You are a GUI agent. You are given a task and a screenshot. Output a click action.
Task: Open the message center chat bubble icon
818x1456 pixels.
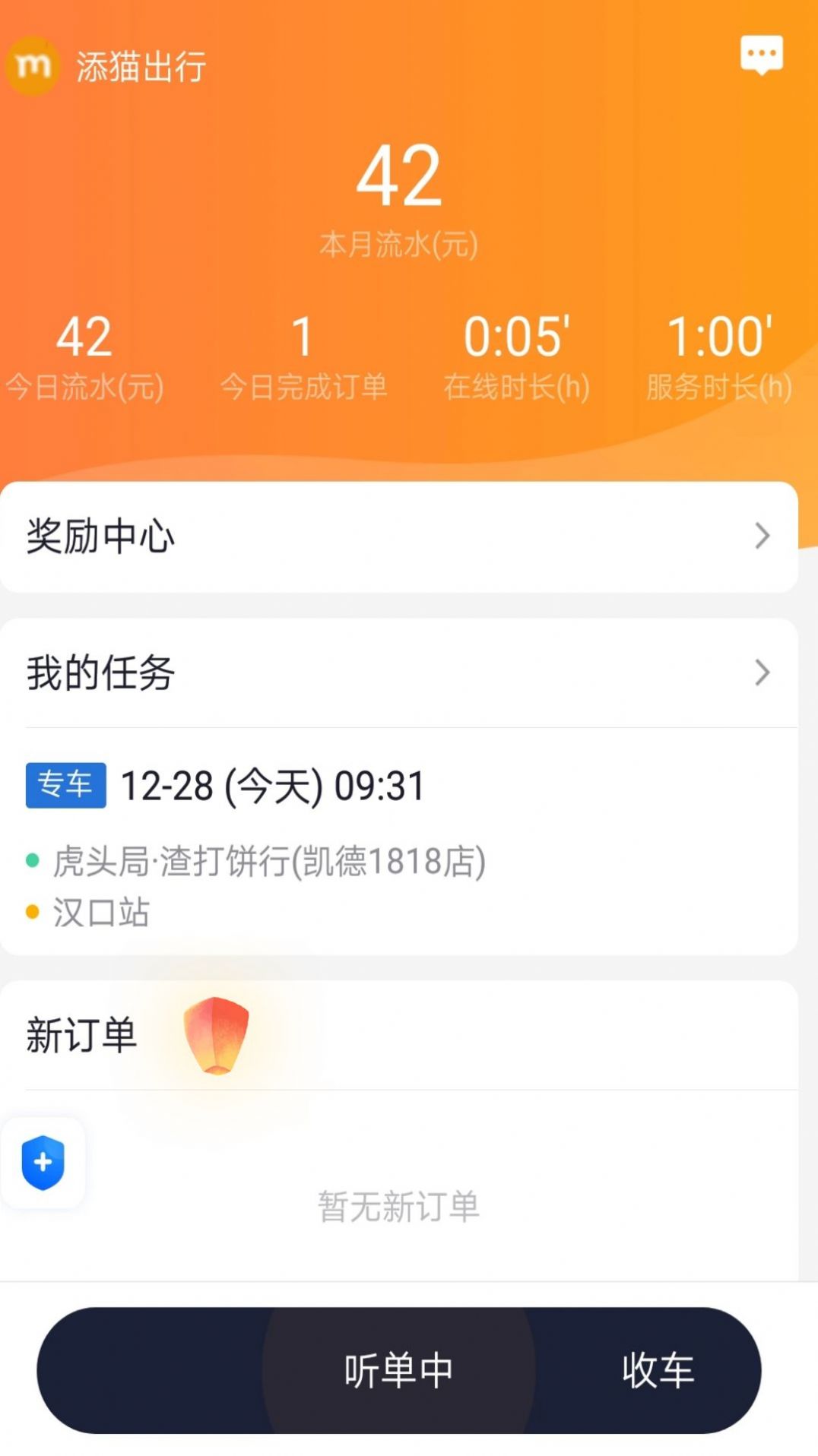(762, 53)
